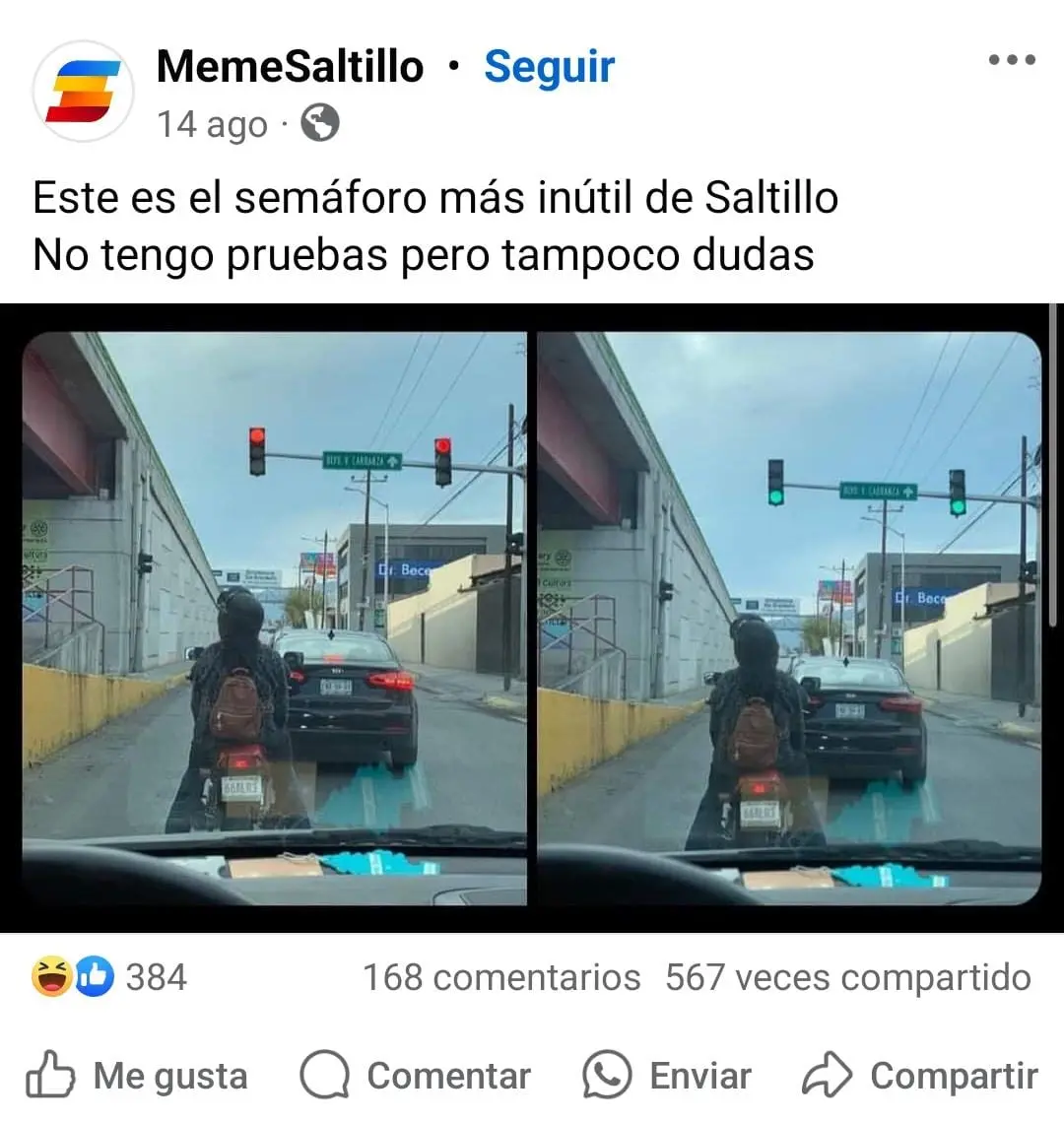Tap Comentar to write a comment

pos(415,1076)
